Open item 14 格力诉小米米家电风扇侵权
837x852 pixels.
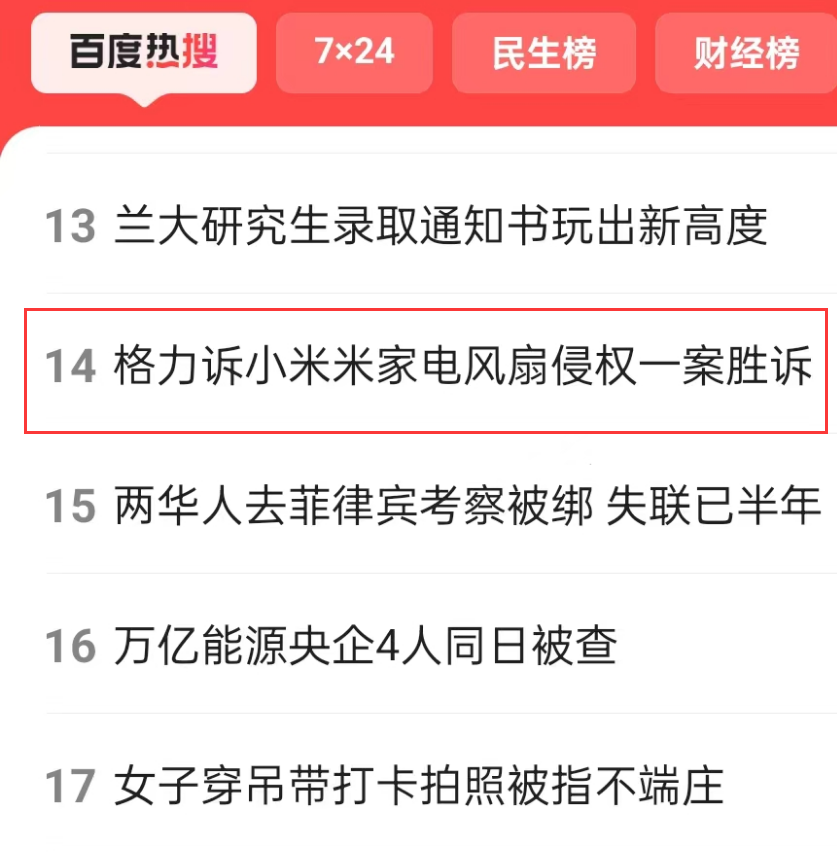tap(462, 366)
